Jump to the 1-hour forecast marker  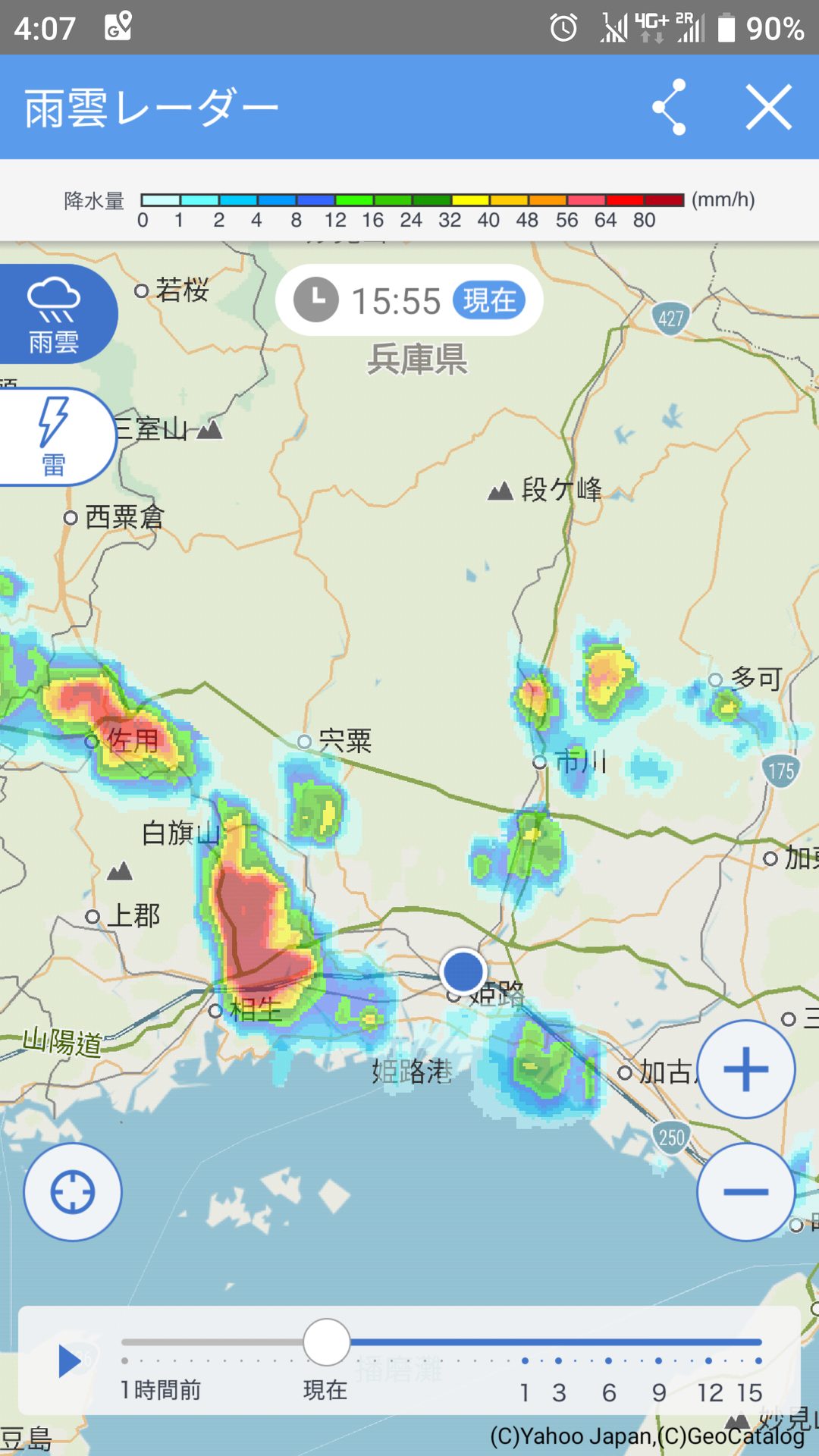coord(525,1361)
